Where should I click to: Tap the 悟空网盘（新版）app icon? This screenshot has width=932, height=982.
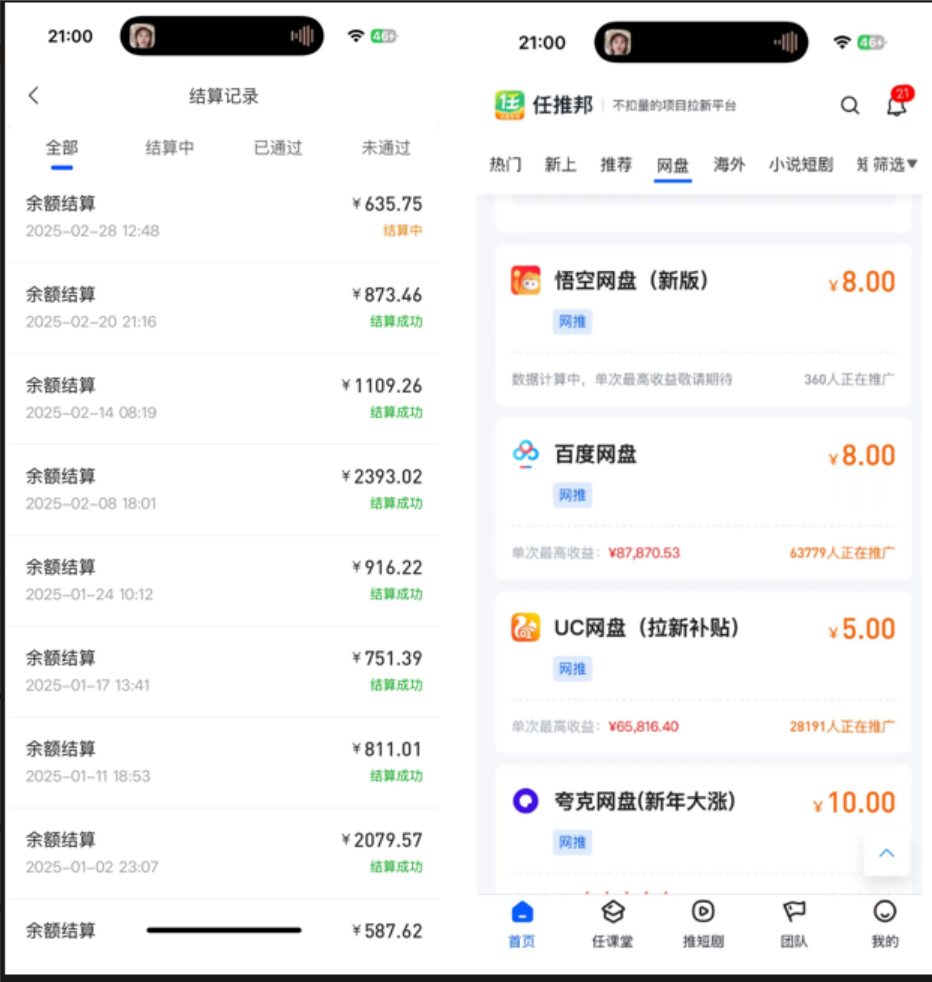tap(524, 282)
